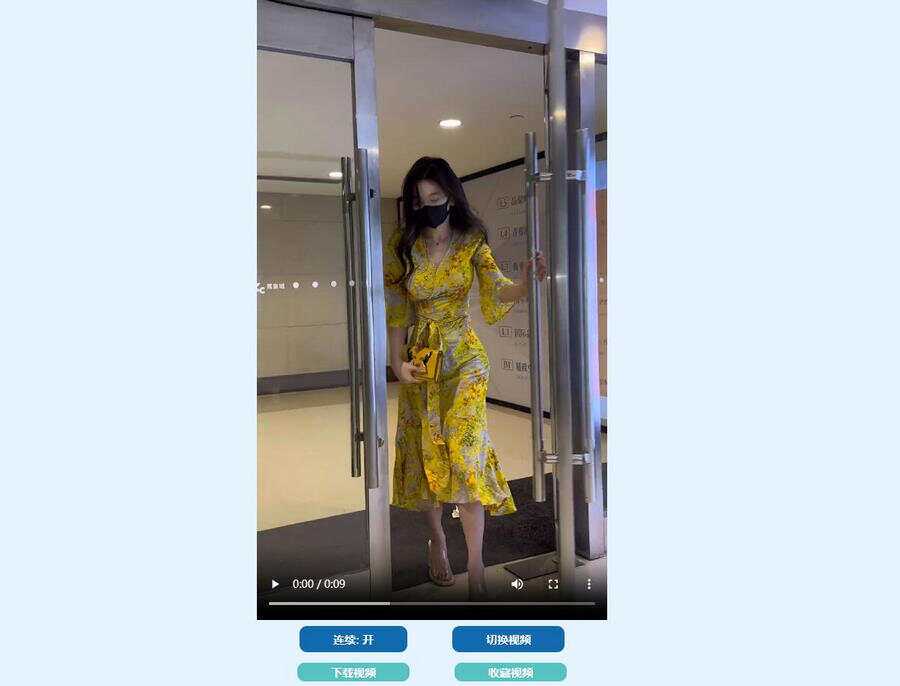Open the video player overflow menu
The height and width of the screenshot is (686, 900).
tap(589, 584)
